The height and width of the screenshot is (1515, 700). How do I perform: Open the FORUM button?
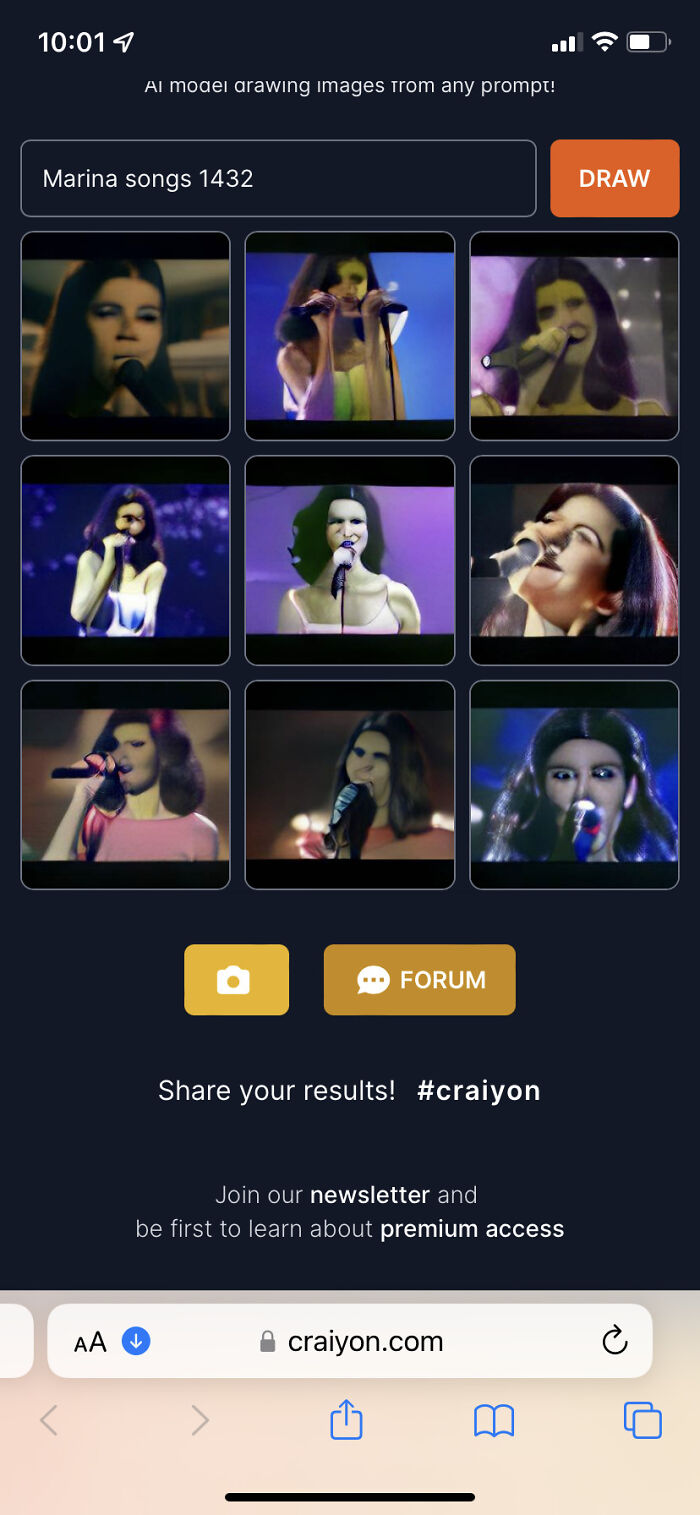[x=420, y=980]
